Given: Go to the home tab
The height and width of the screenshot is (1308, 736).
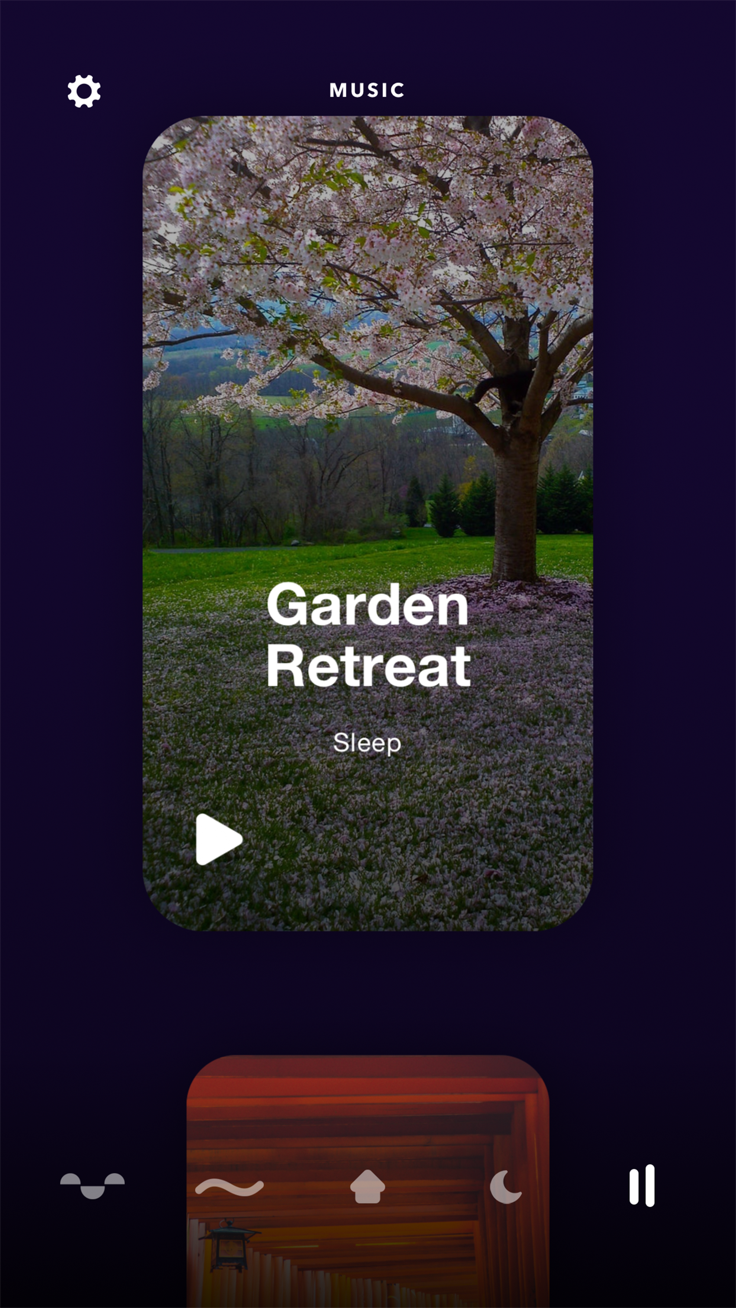Looking at the screenshot, I should (x=367, y=1187).
